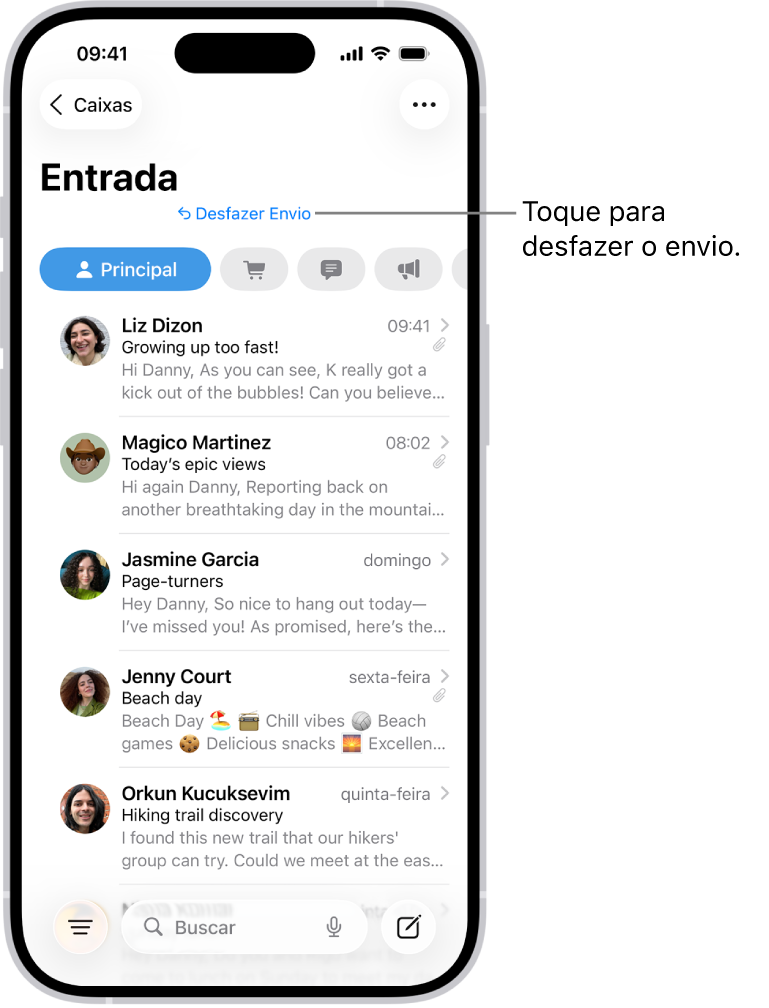Tap the magnifying glass icon in Buscar bar
769x1008 pixels.
click(x=152, y=927)
